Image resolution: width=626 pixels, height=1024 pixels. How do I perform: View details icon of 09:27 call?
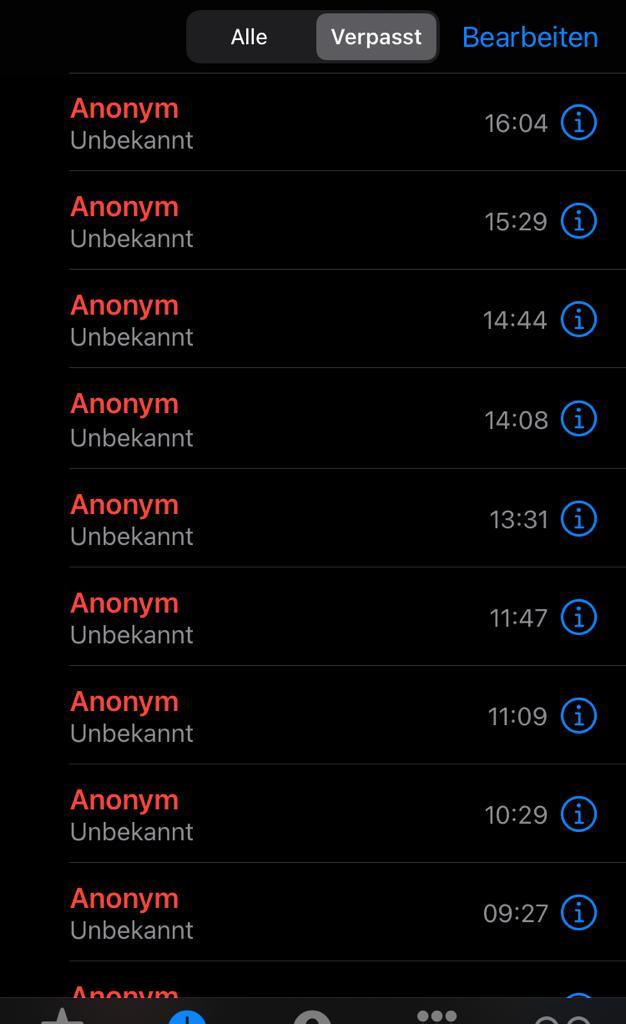(x=578, y=912)
